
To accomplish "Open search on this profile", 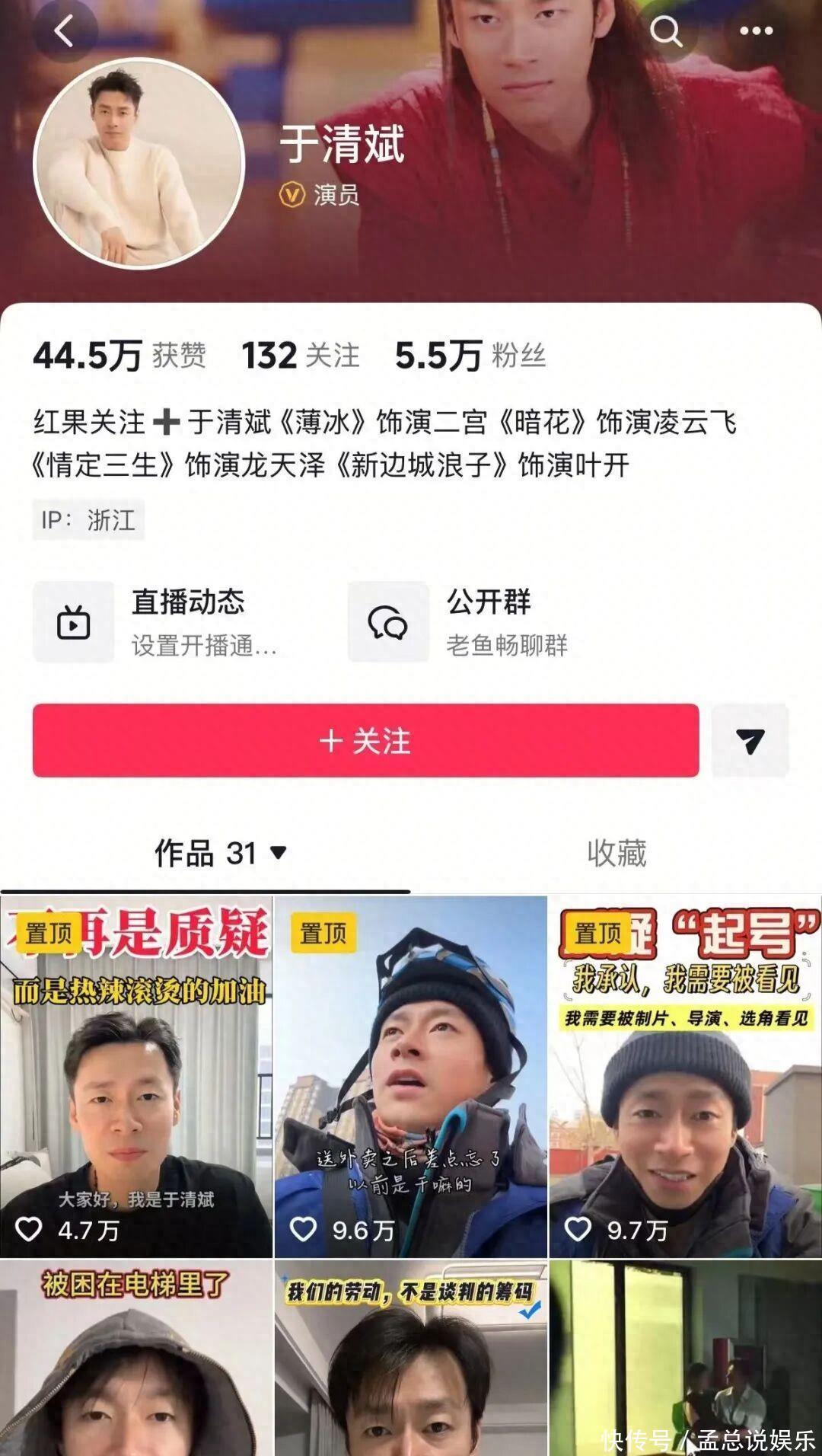I will (666, 32).
